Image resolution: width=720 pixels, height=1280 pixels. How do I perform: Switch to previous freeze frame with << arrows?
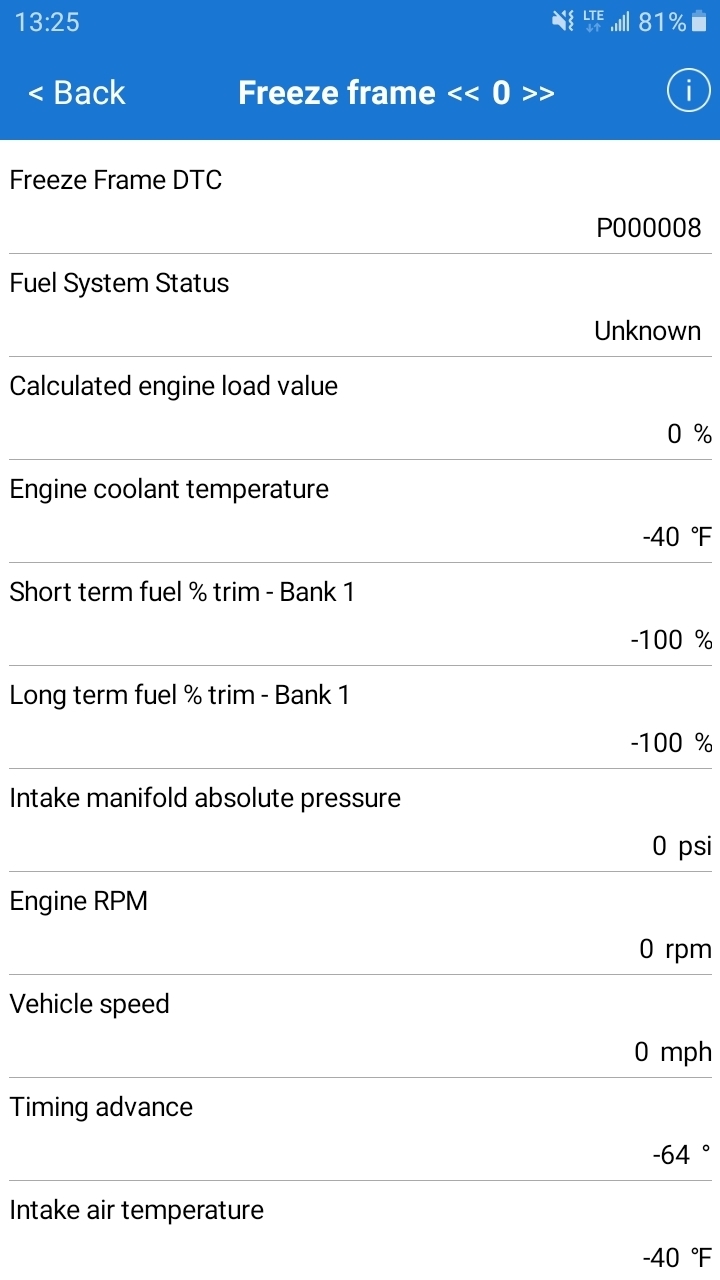coord(463,94)
